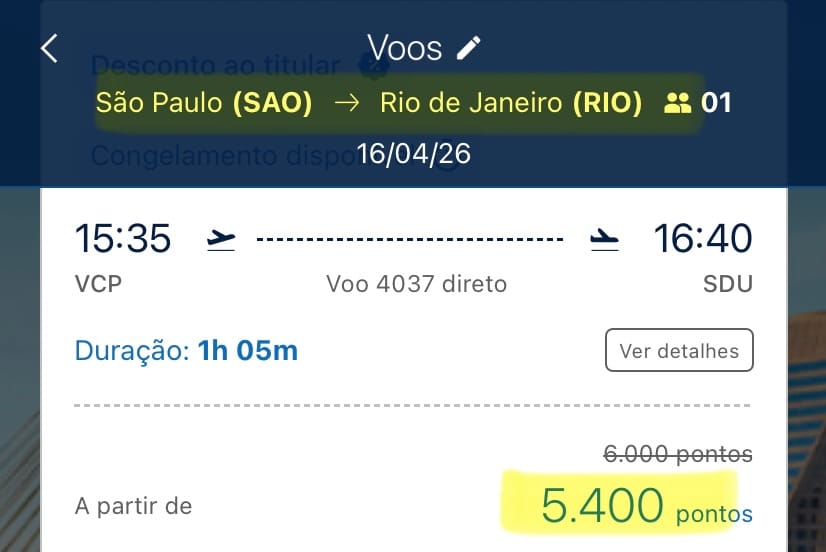Image resolution: width=826 pixels, height=552 pixels.
Task: Edit the flight search with the pencil icon
Action: tap(468, 47)
